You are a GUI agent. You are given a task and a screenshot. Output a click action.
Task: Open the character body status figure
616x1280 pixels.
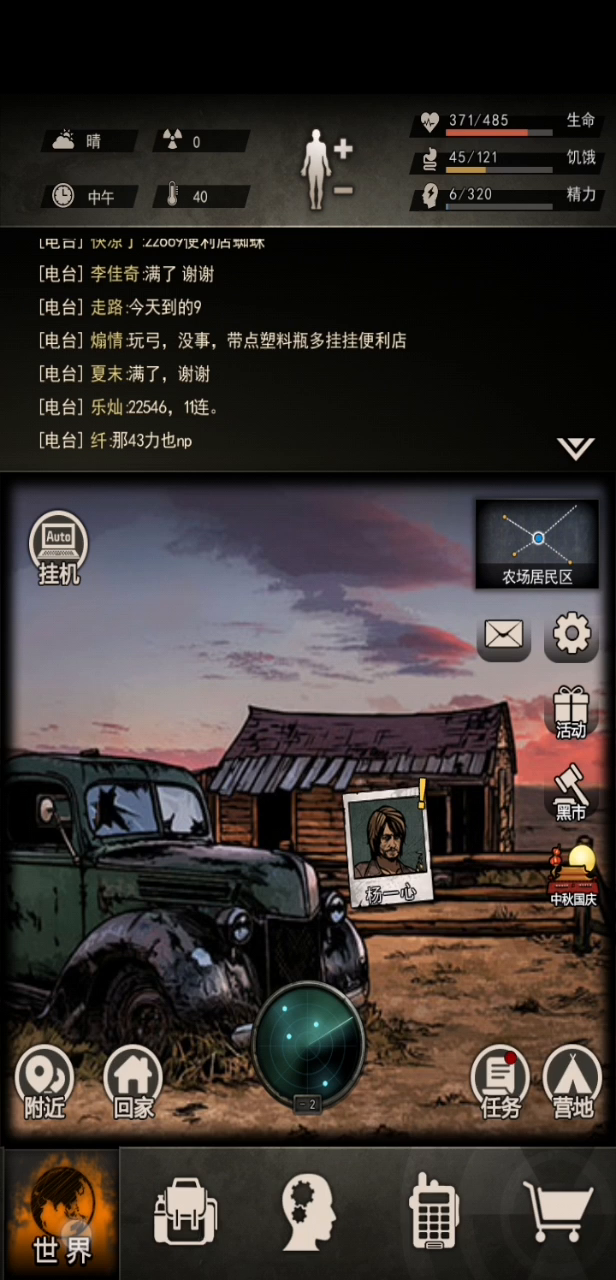pyautogui.click(x=317, y=166)
